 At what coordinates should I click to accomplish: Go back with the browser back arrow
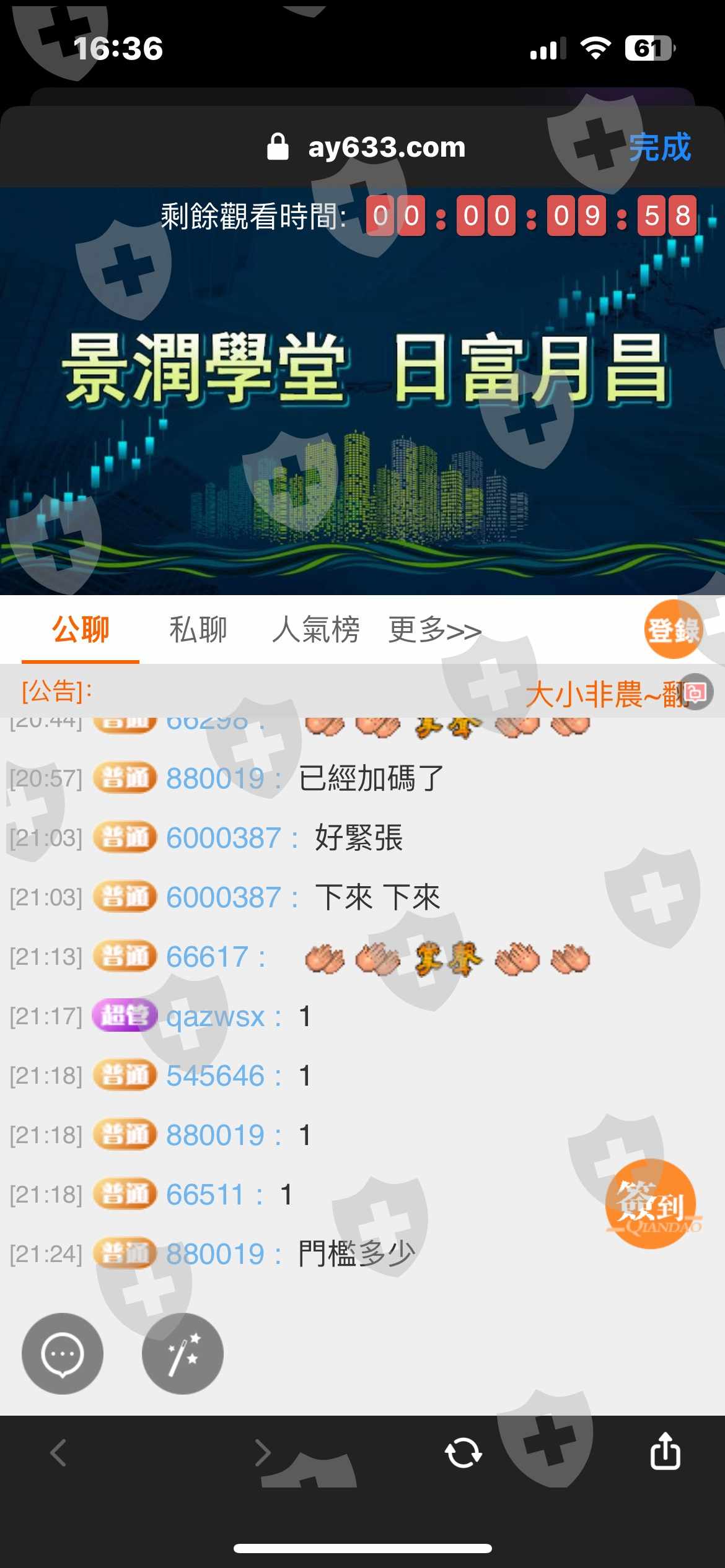[x=58, y=1453]
